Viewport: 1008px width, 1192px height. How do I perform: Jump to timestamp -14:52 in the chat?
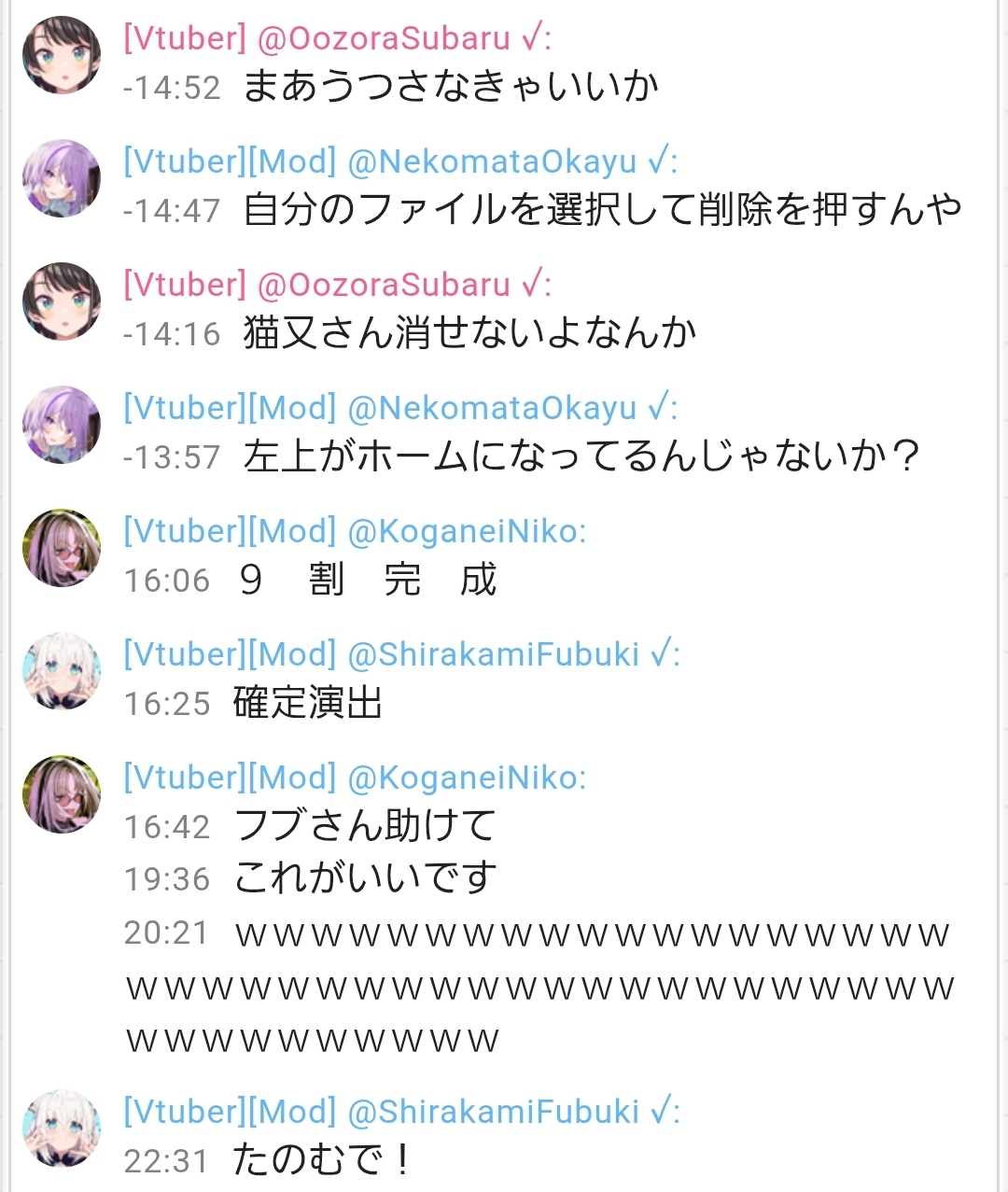click(x=172, y=89)
